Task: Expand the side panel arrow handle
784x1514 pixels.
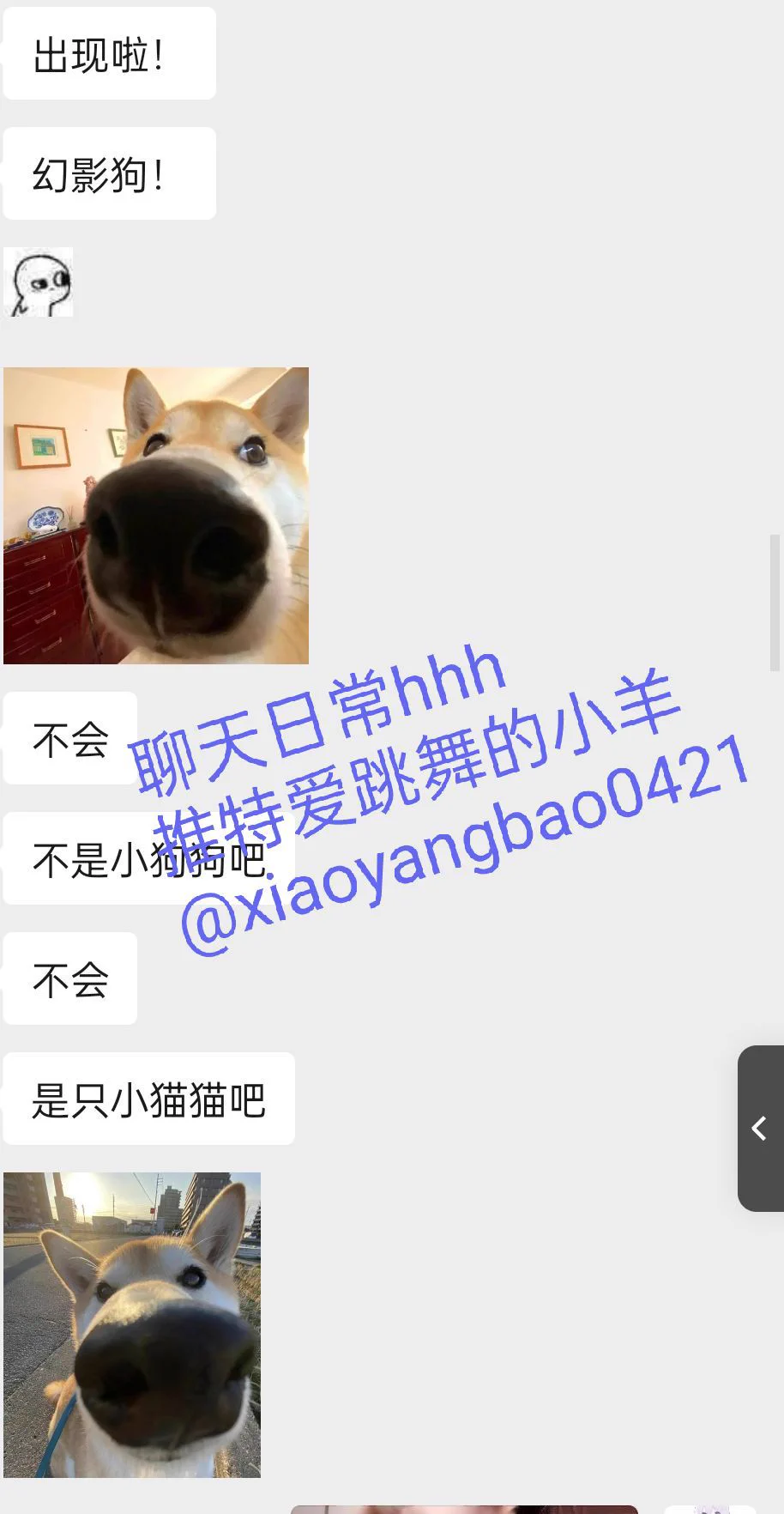Action: tap(760, 1128)
